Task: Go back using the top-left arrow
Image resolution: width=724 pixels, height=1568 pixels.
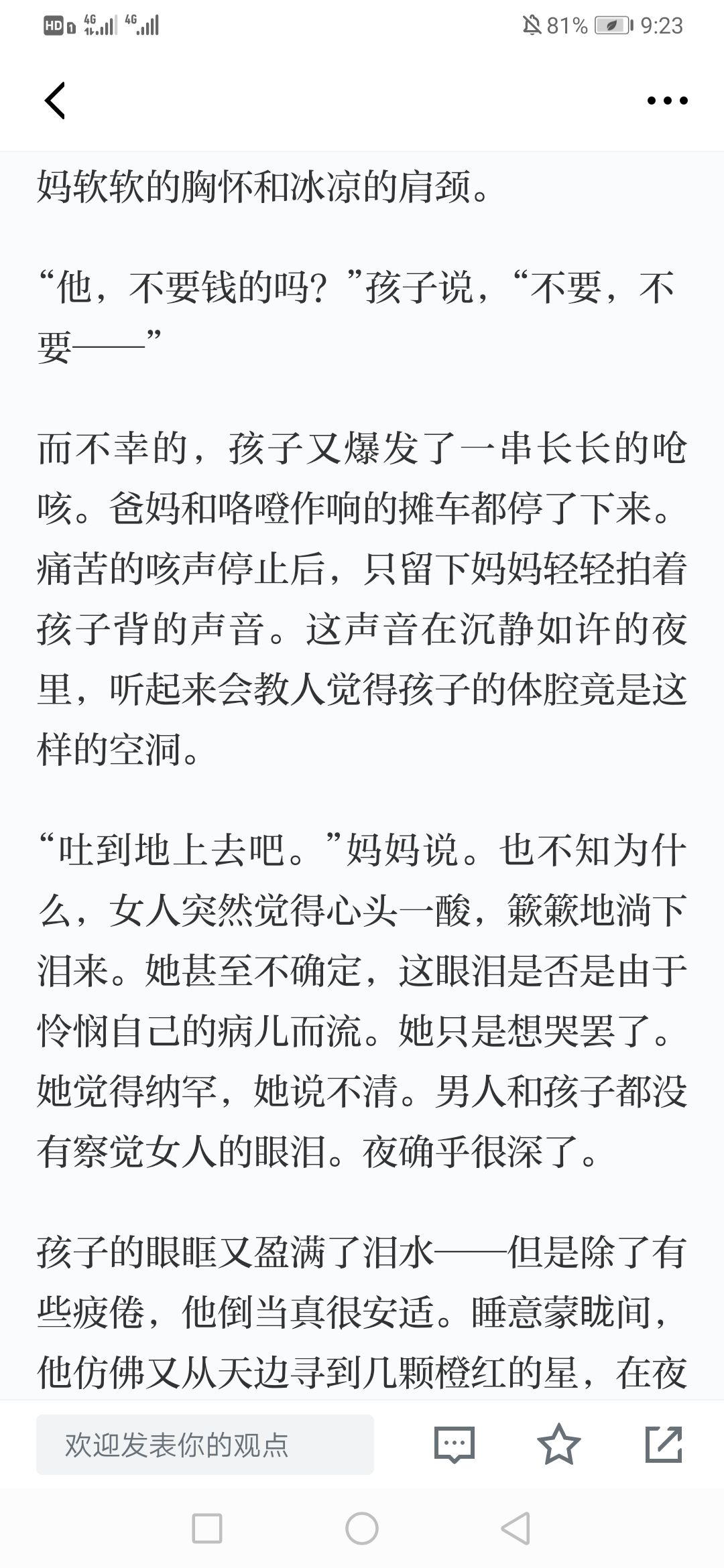Action: point(55,101)
